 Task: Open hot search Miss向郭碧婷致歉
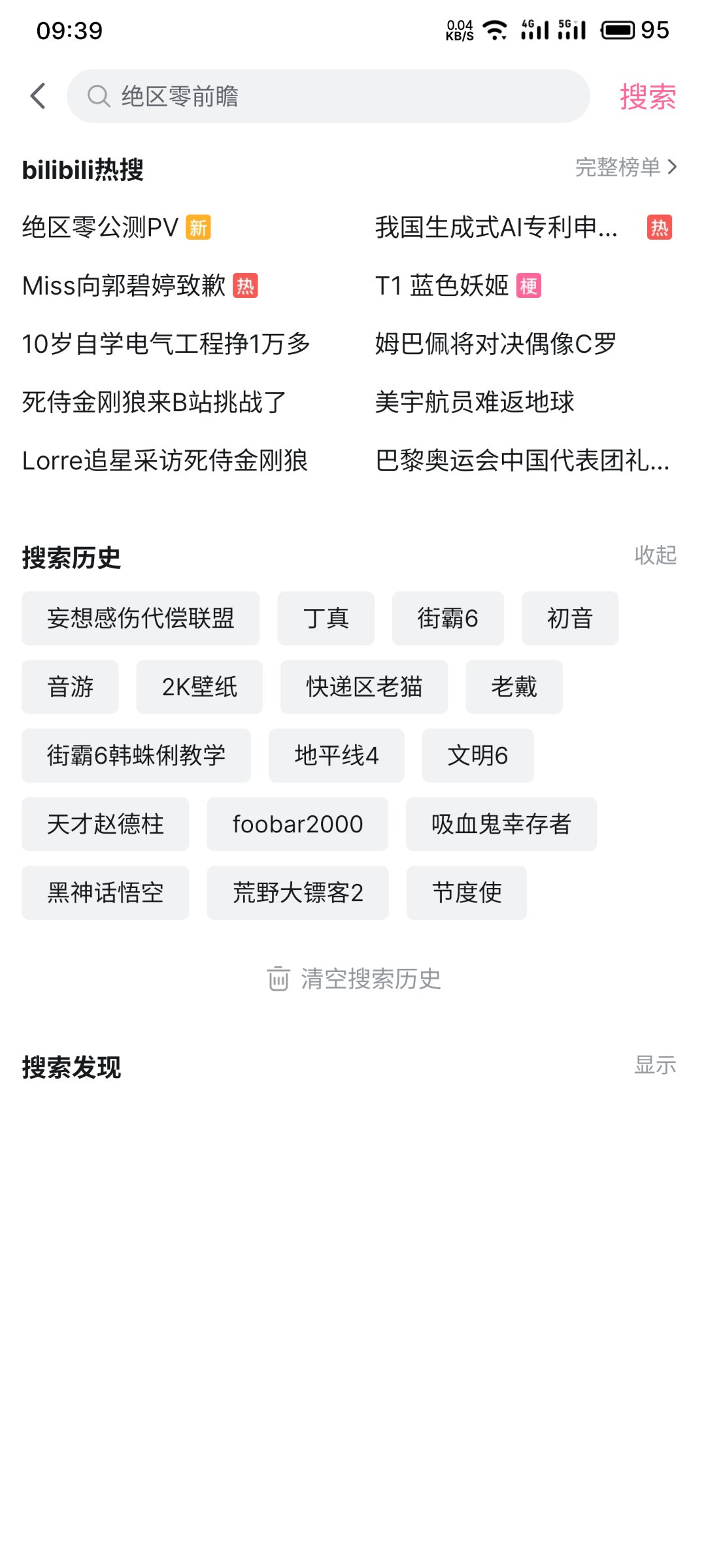tap(124, 286)
